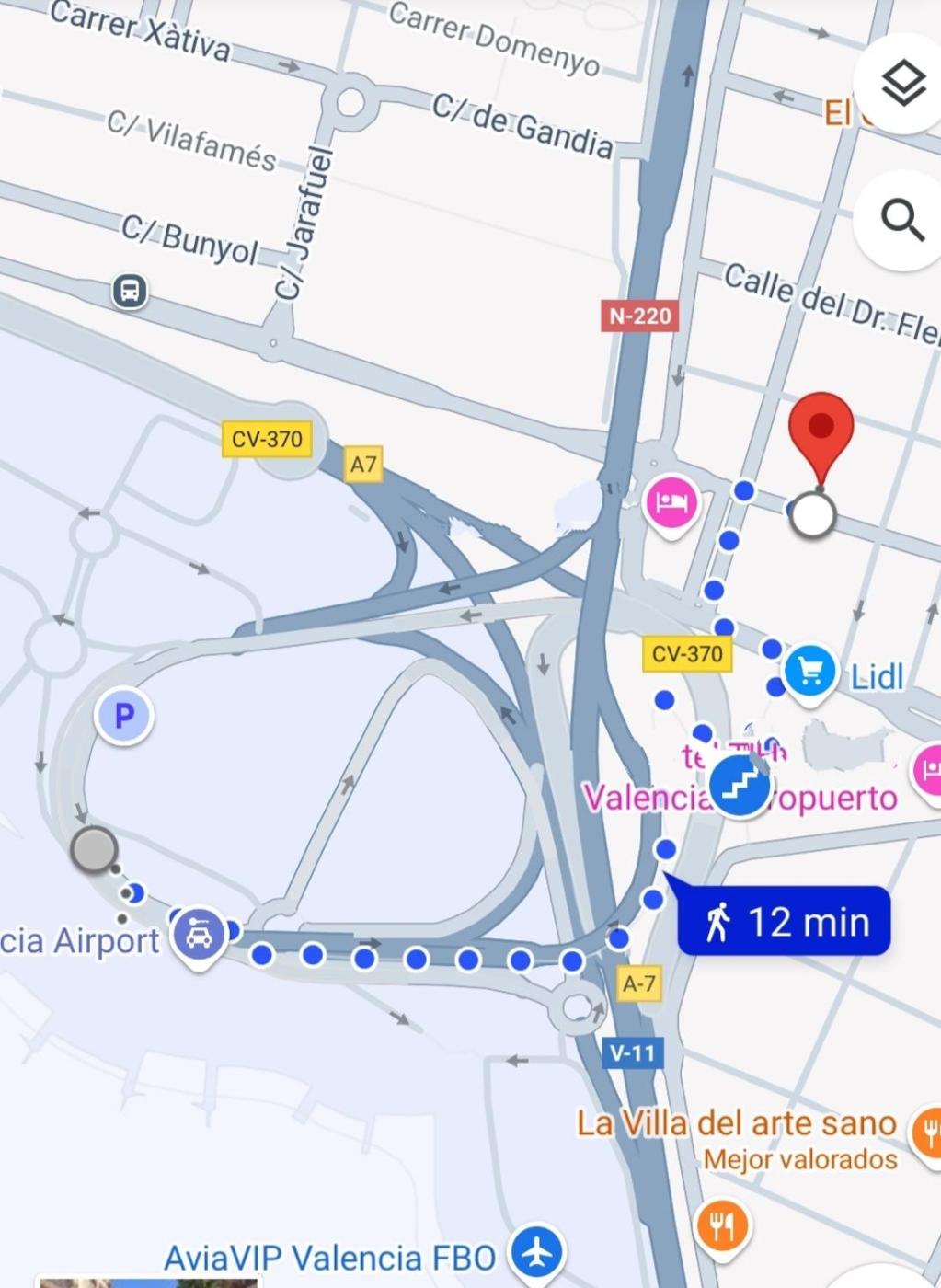Open the map layers button
The height and width of the screenshot is (1288, 941).
(x=902, y=84)
